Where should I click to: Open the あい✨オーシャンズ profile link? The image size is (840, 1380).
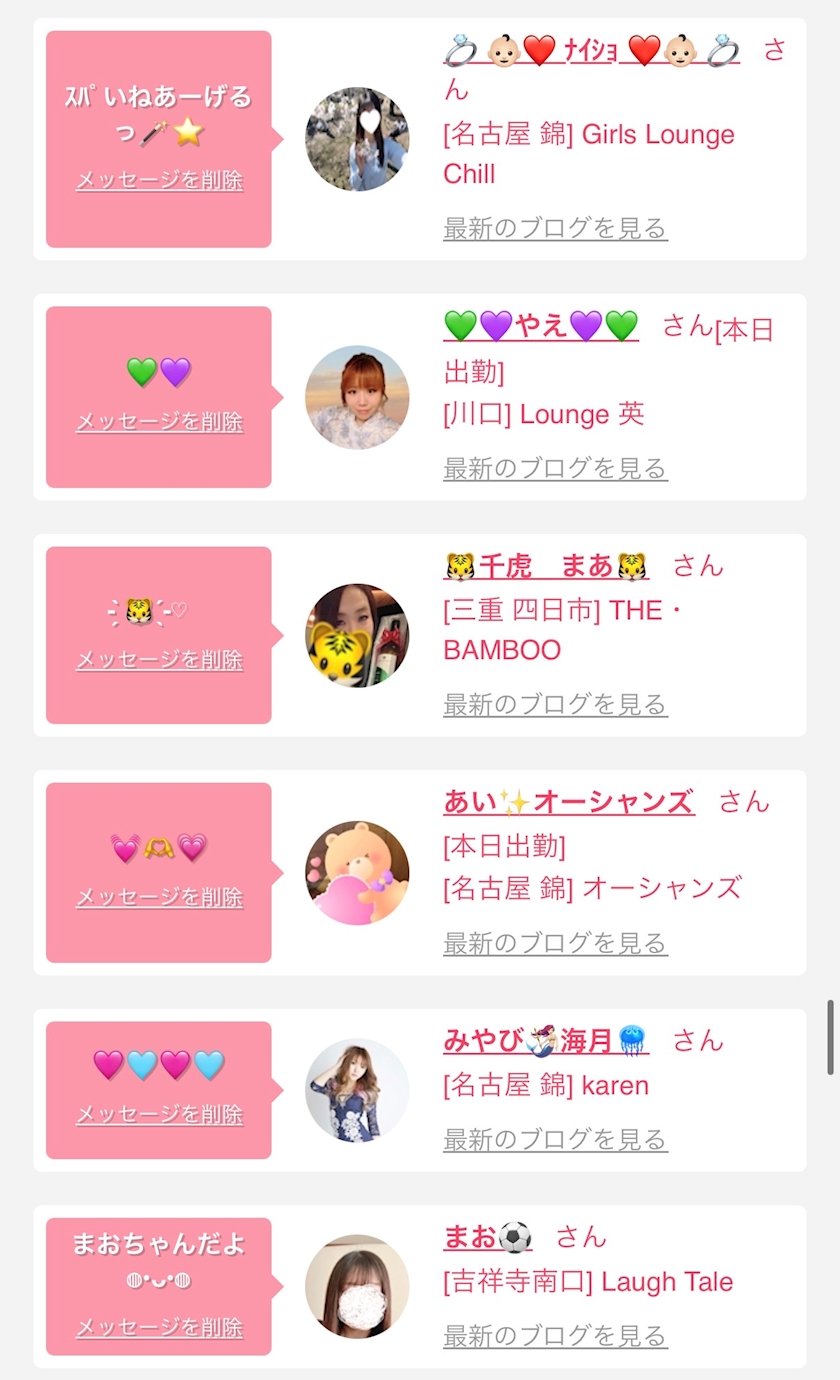point(568,802)
